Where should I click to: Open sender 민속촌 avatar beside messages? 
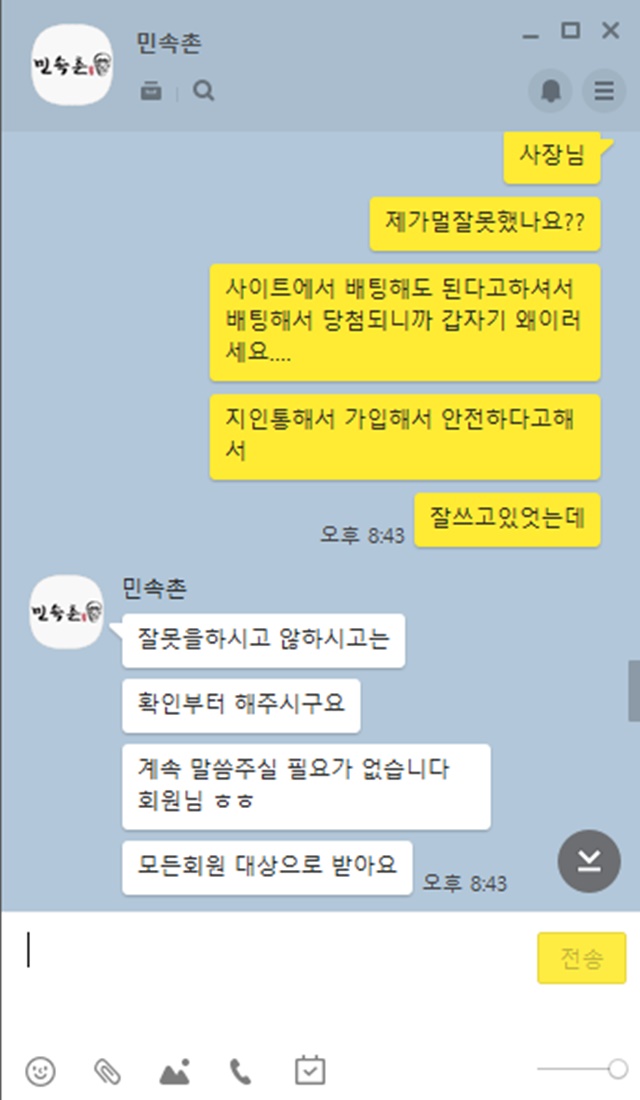point(67,612)
